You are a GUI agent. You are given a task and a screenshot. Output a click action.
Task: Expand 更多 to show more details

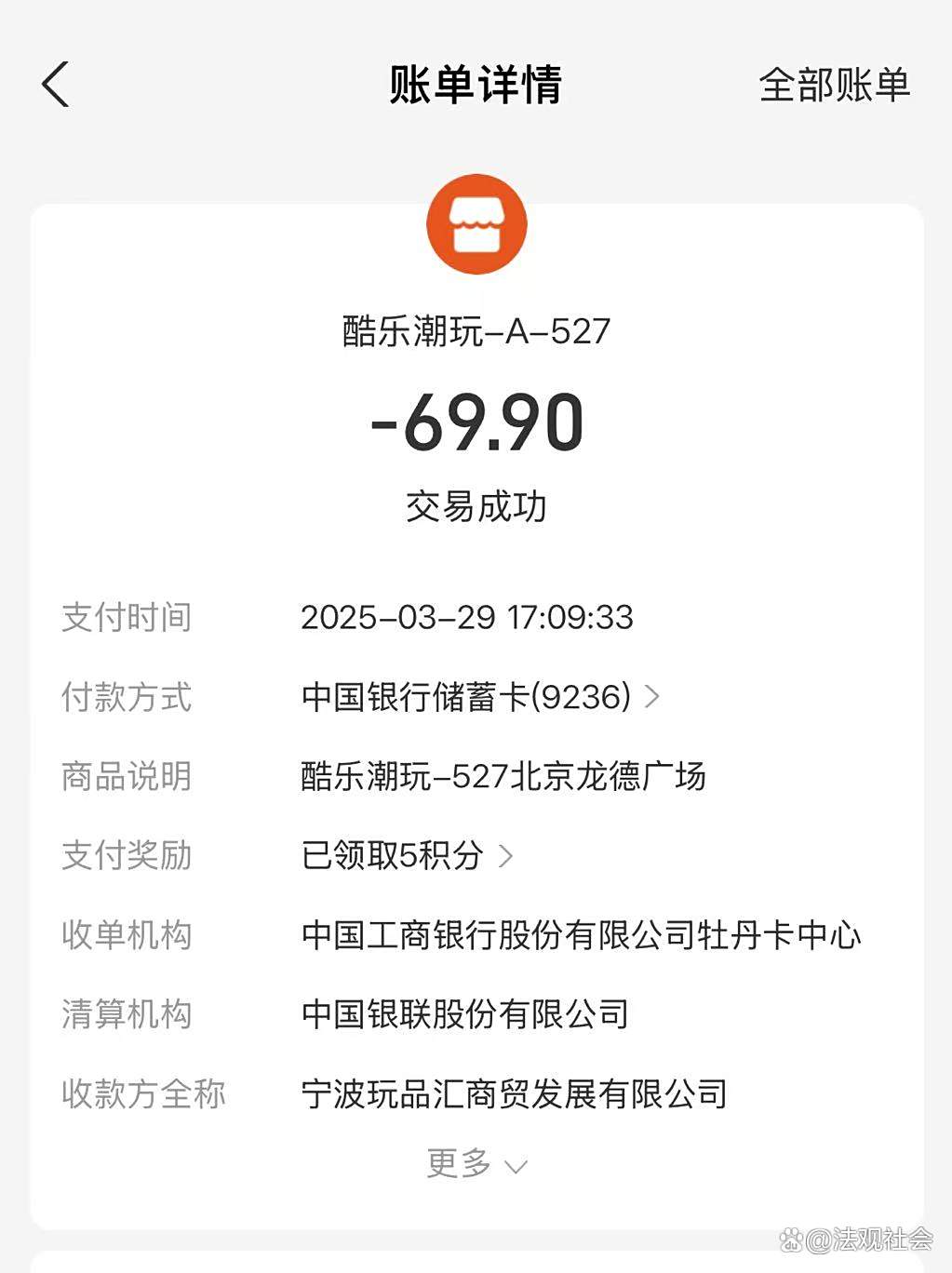tap(476, 1163)
